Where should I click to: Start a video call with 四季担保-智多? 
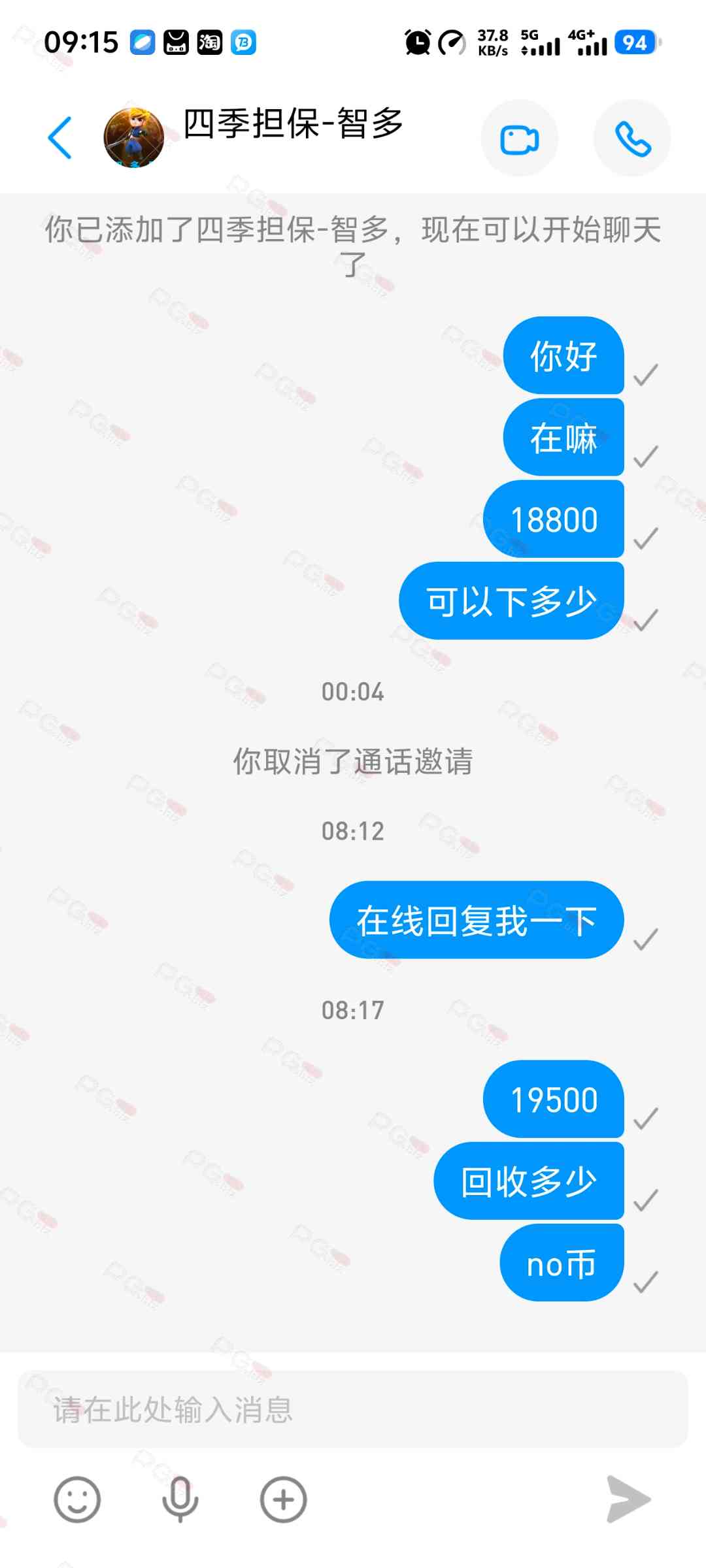click(x=520, y=139)
